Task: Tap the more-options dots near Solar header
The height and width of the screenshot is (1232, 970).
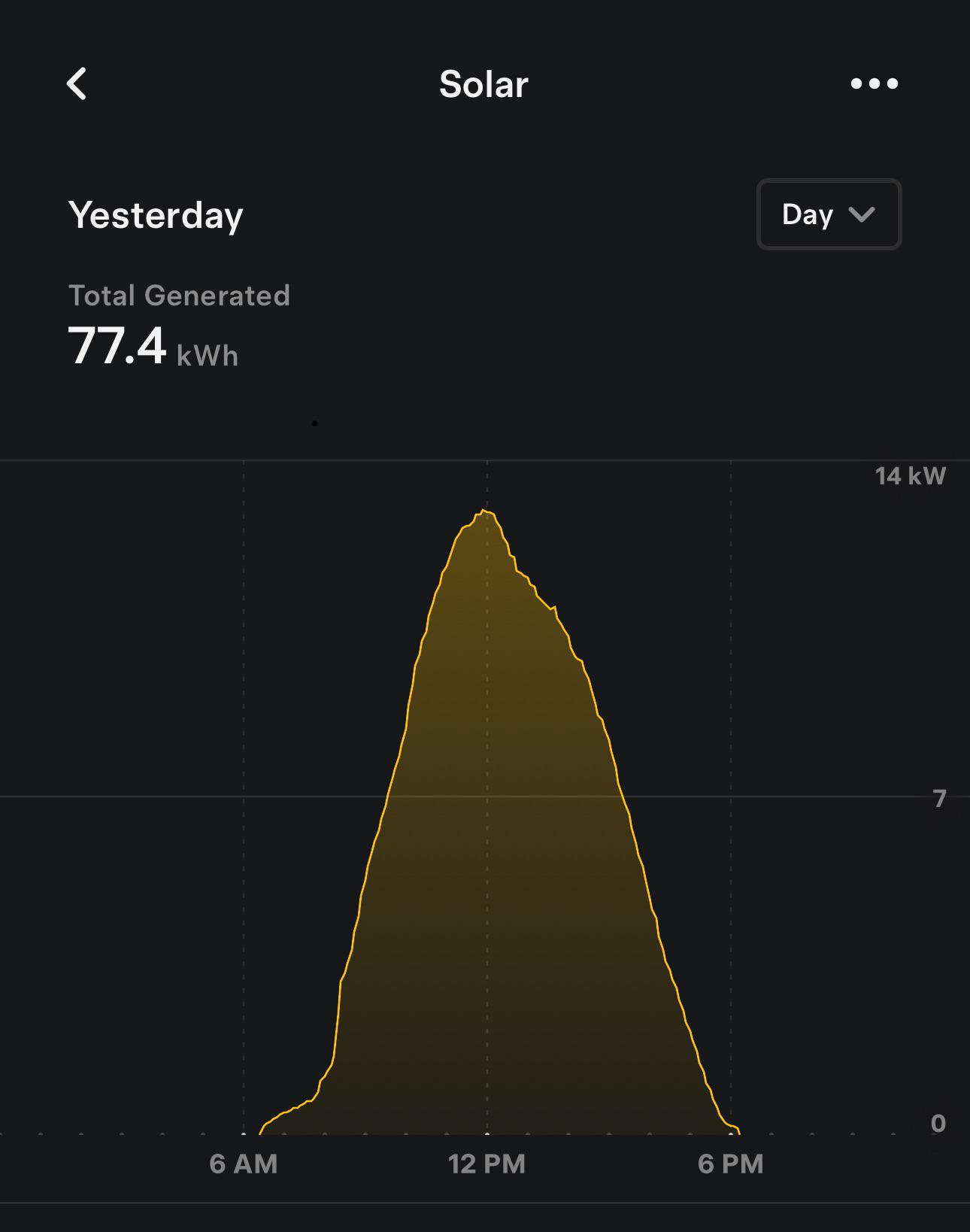Action: 875,83
